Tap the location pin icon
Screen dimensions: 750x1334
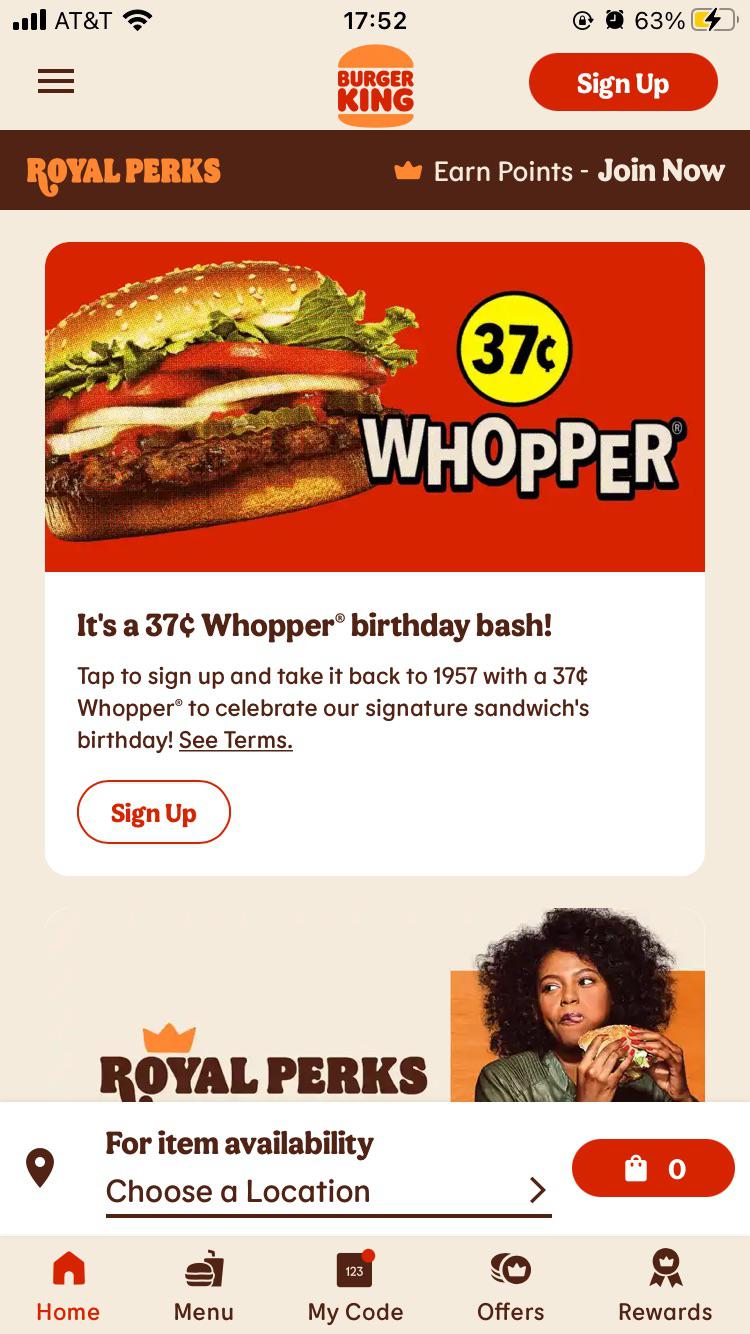[41, 1167]
